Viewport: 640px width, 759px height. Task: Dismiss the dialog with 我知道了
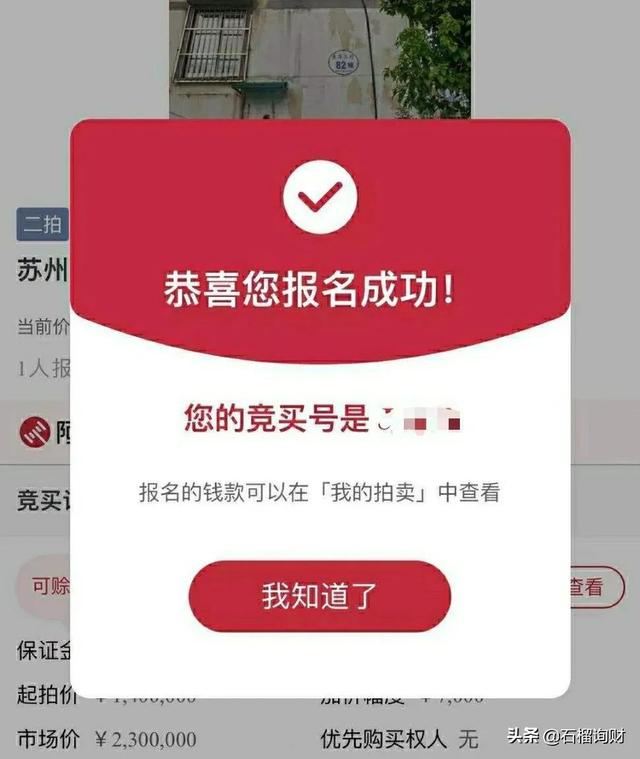(x=319, y=596)
